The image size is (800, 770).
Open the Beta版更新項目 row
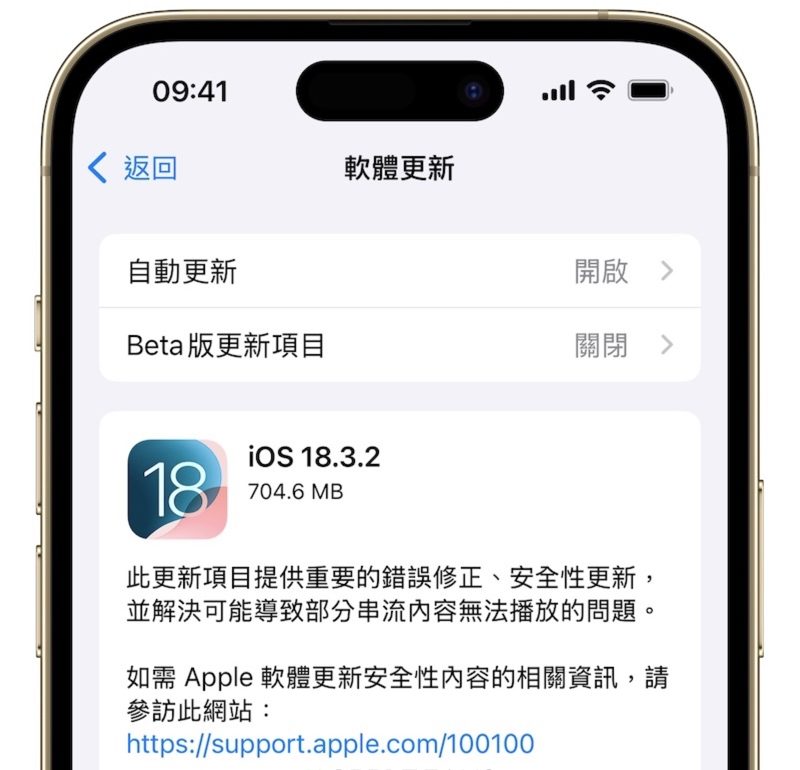tap(399, 346)
